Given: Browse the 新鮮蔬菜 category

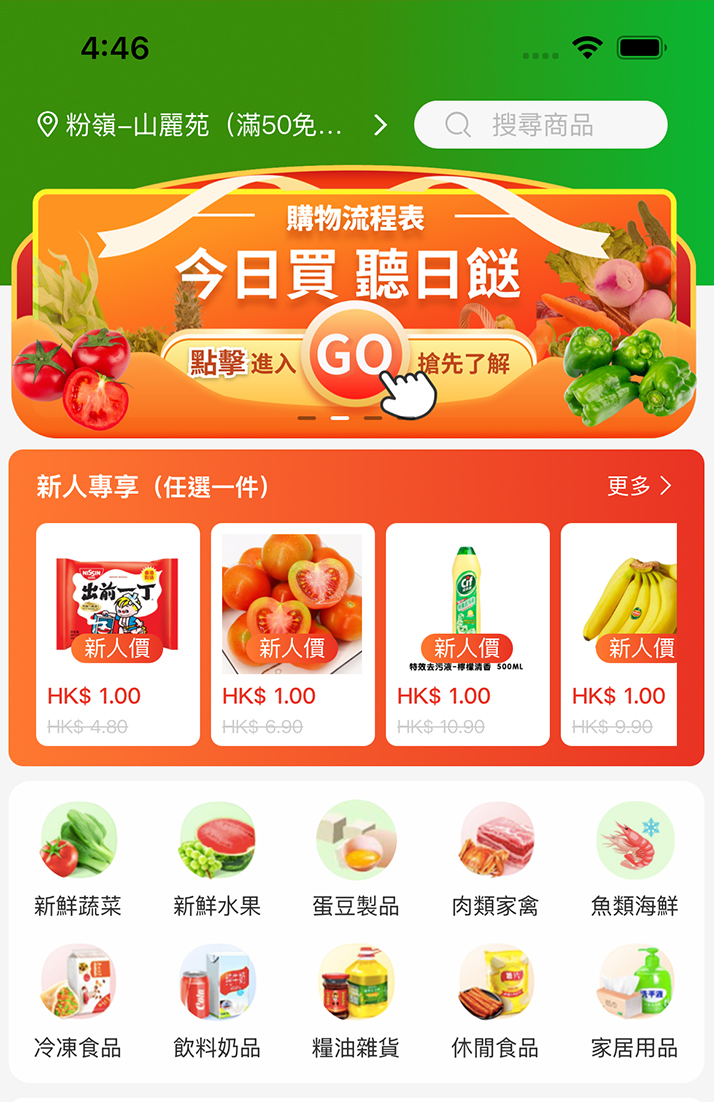Looking at the screenshot, I should [78, 860].
